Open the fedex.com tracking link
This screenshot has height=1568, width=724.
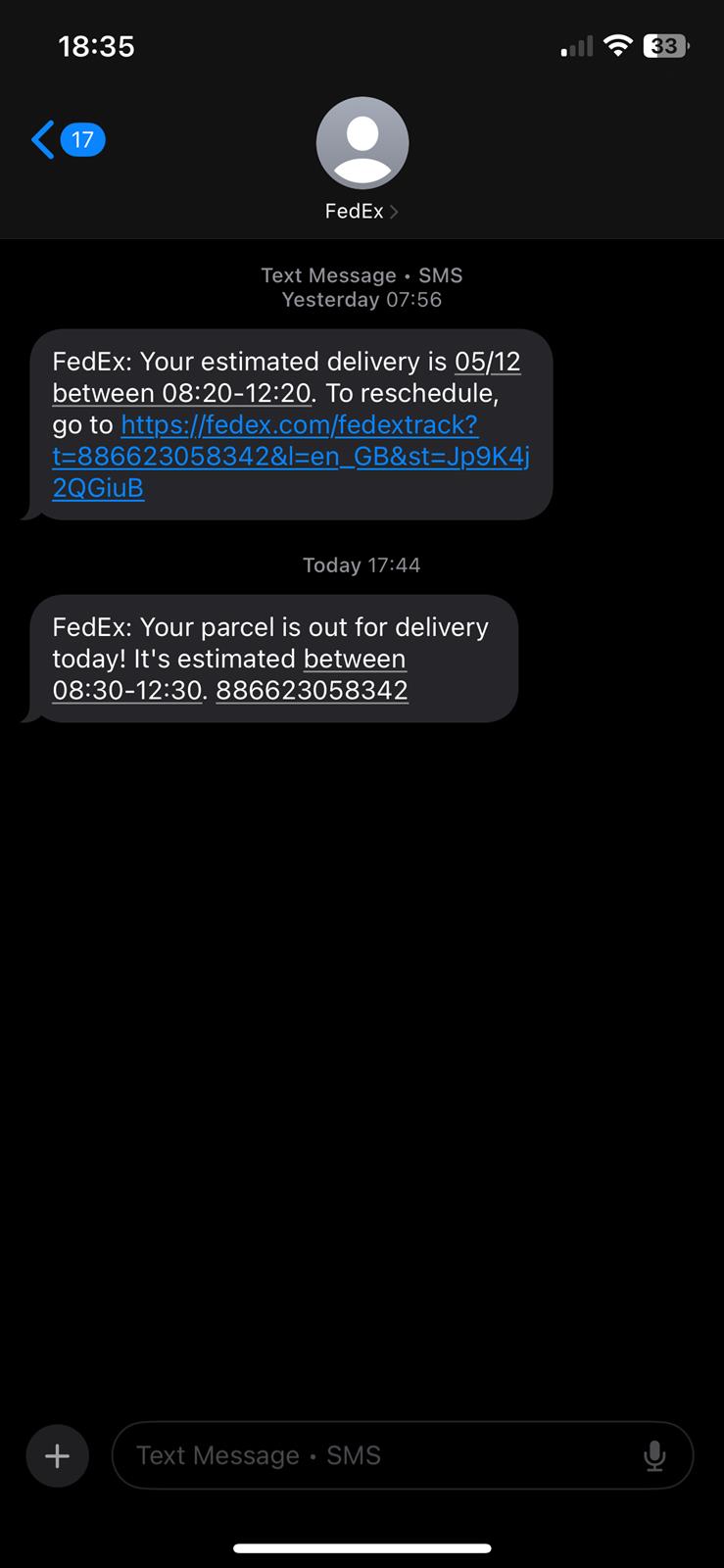pos(291,456)
